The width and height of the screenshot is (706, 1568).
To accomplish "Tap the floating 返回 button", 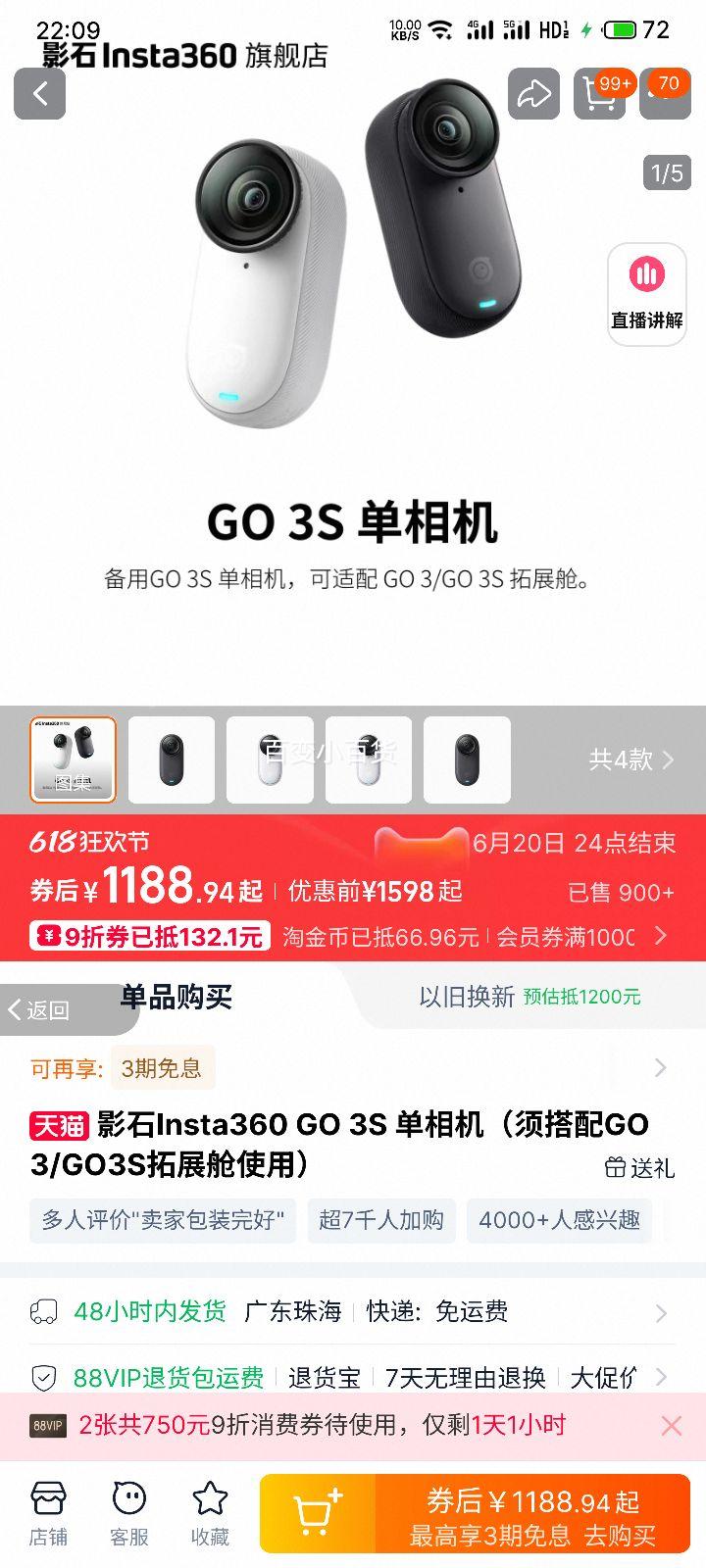I will tap(41, 1009).
